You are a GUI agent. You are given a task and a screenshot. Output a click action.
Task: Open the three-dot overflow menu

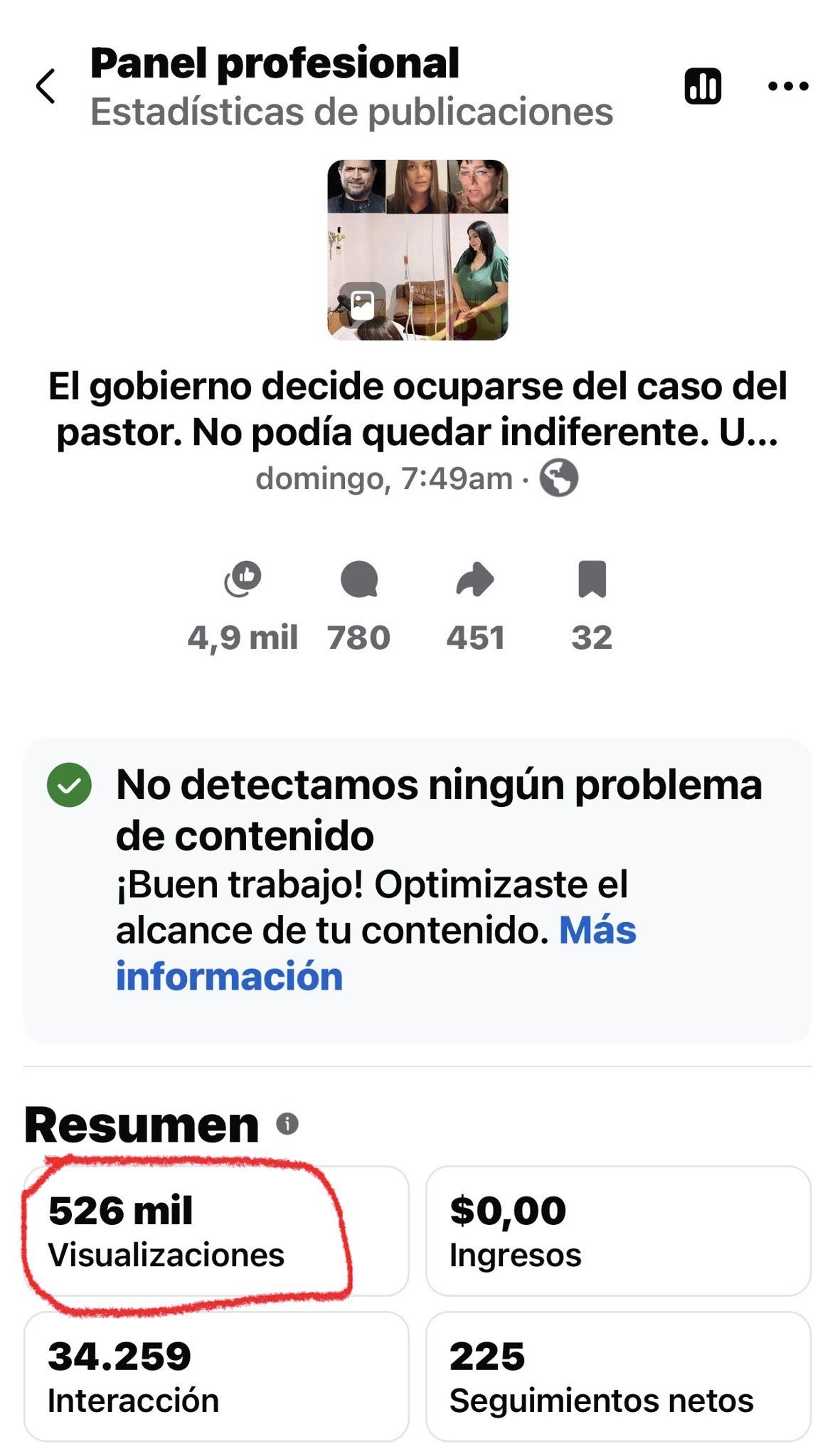pos(788,87)
